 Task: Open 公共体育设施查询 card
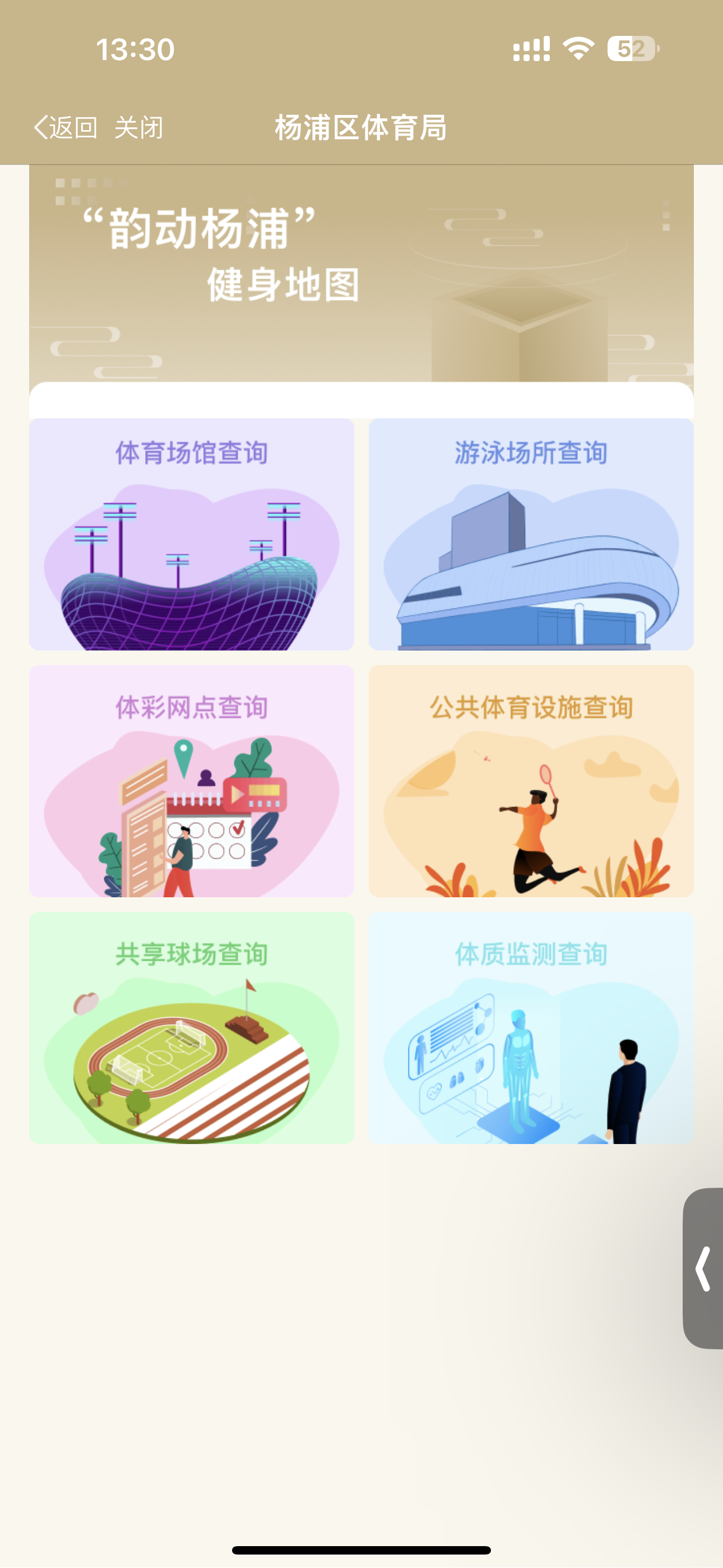pyautogui.click(x=531, y=781)
